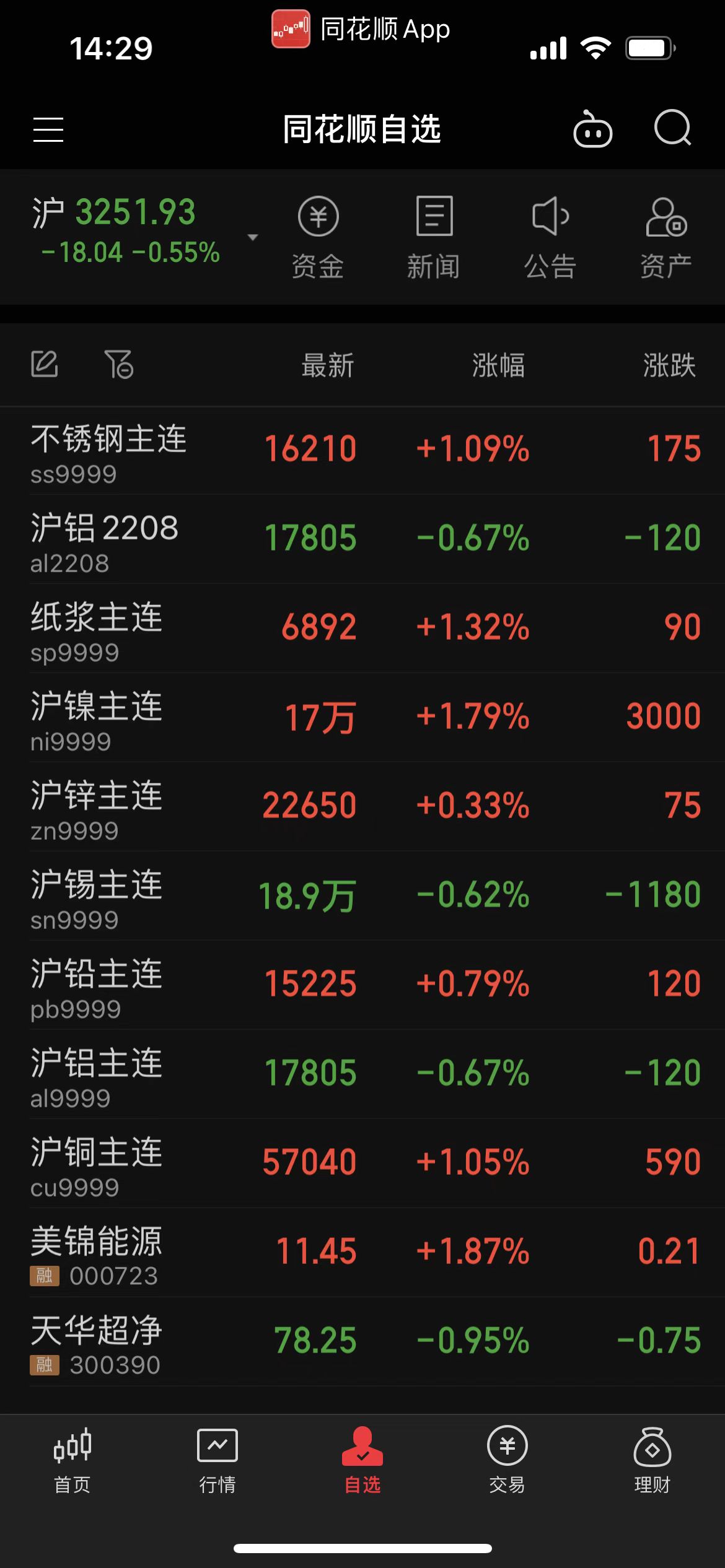This screenshot has width=725, height=1568.
Task: Sort list by 涨幅 column
Action: tap(498, 365)
